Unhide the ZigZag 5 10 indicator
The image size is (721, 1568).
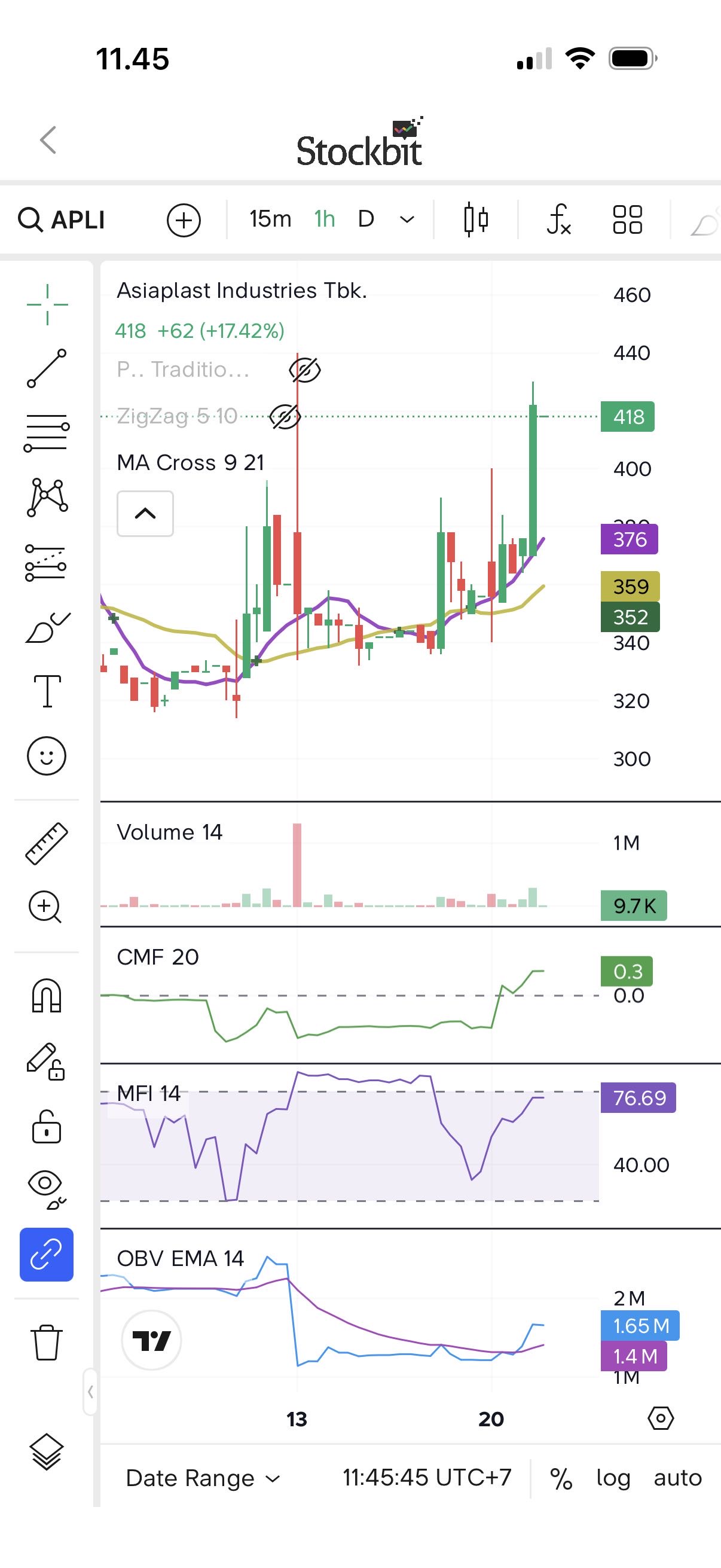(285, 417)
